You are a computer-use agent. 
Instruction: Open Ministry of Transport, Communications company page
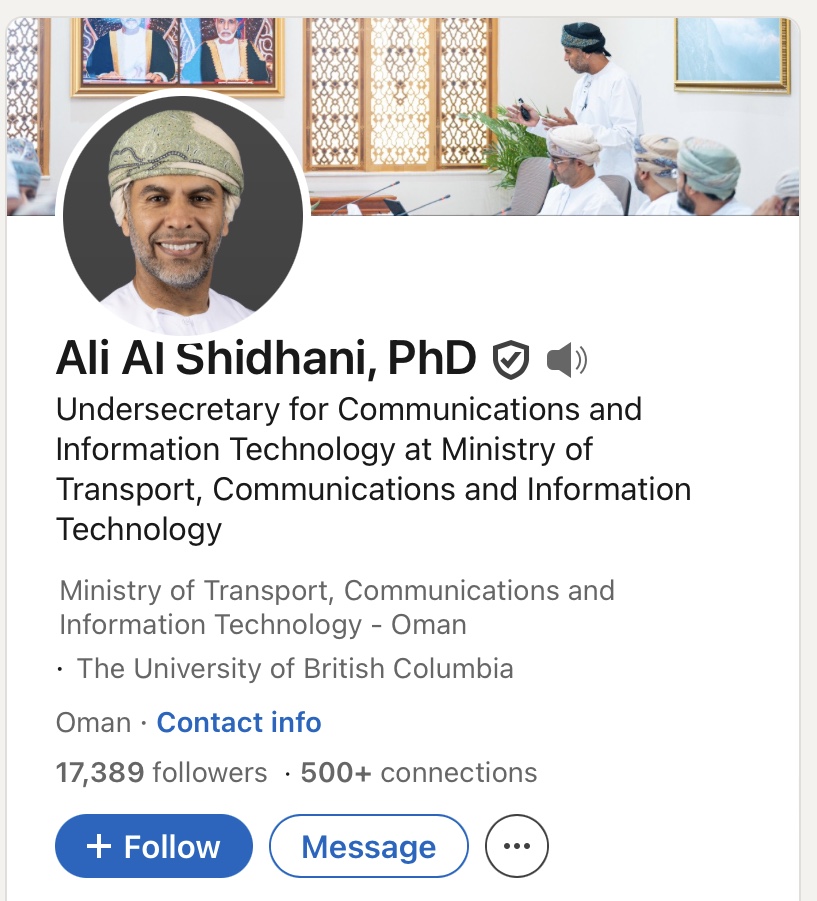(x=336, y=607)
